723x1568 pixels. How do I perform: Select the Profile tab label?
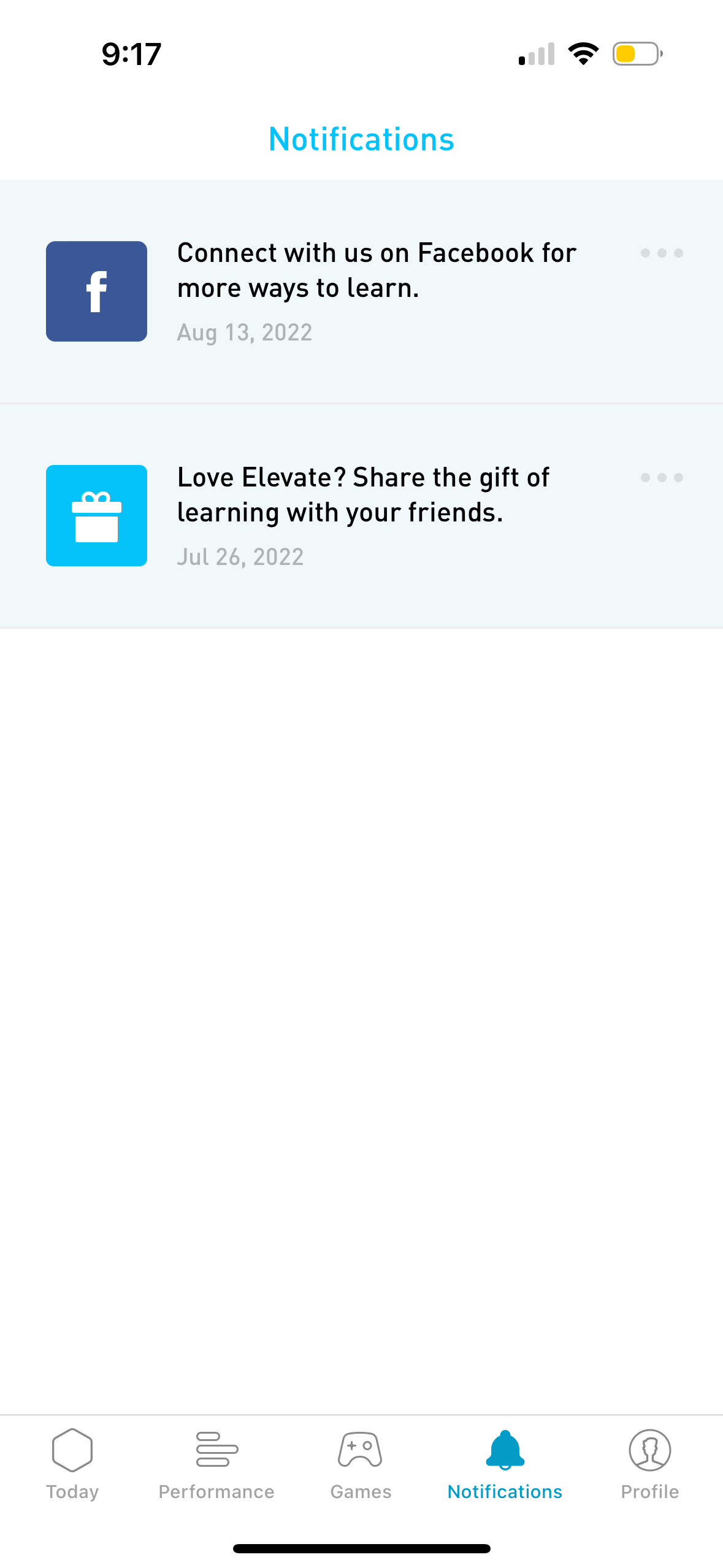(x=649, y=1492)
